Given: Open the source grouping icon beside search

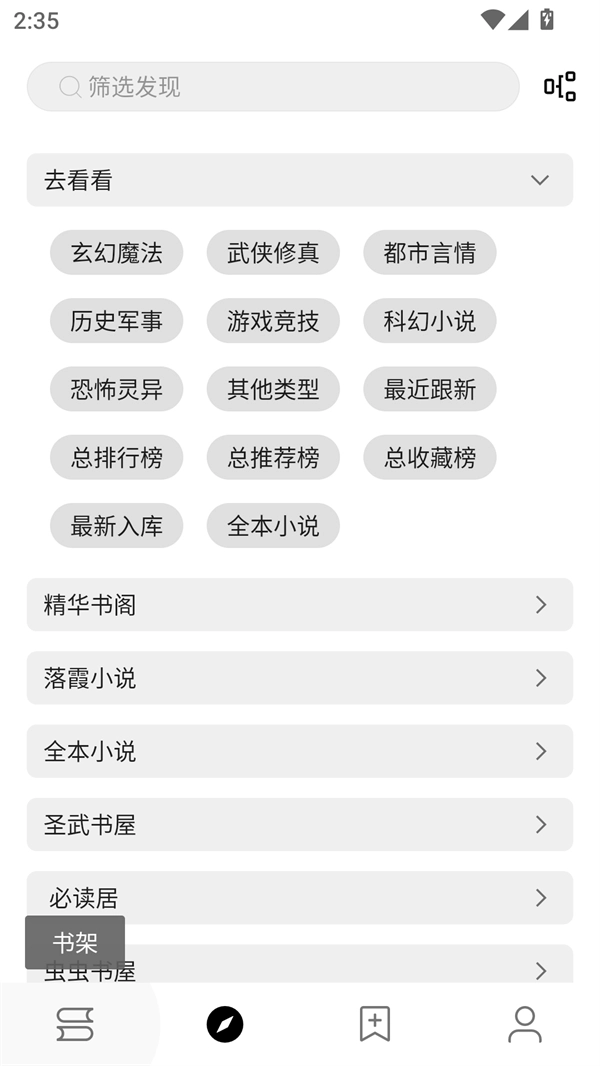Looking at the screenshot, I should click(560, 87).
